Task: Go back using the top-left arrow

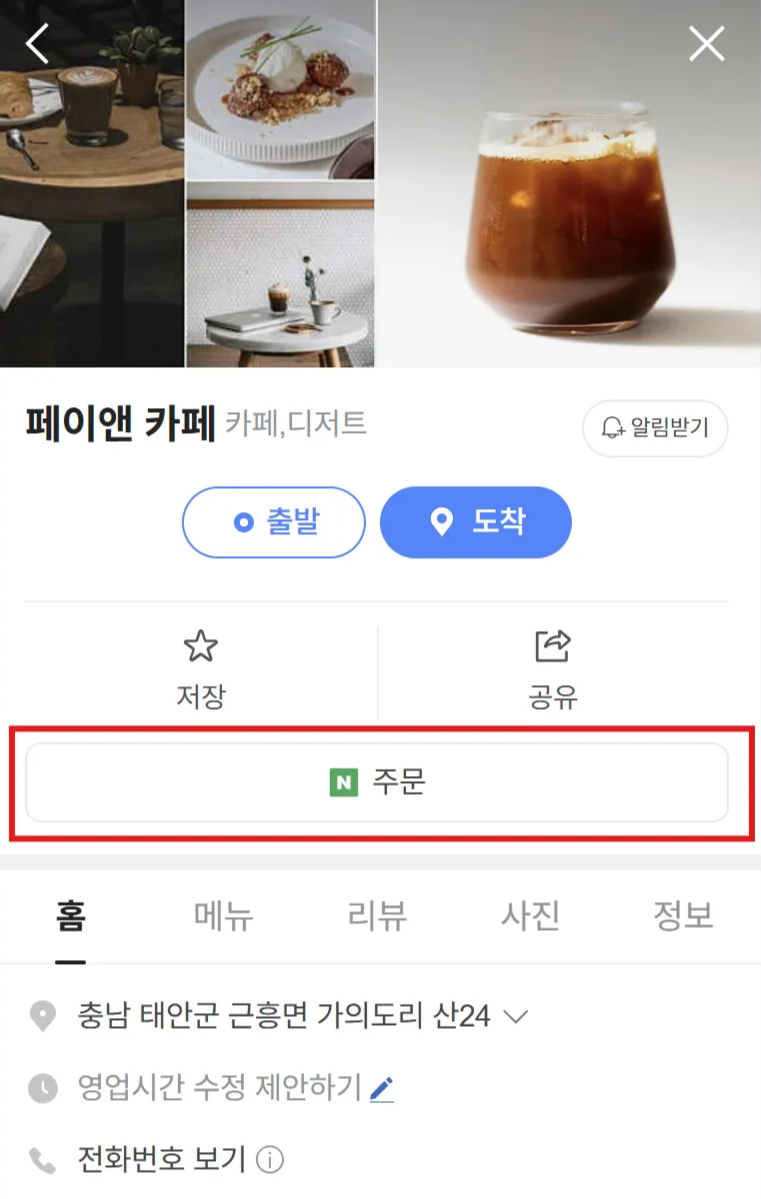Action: coord(38,44)
